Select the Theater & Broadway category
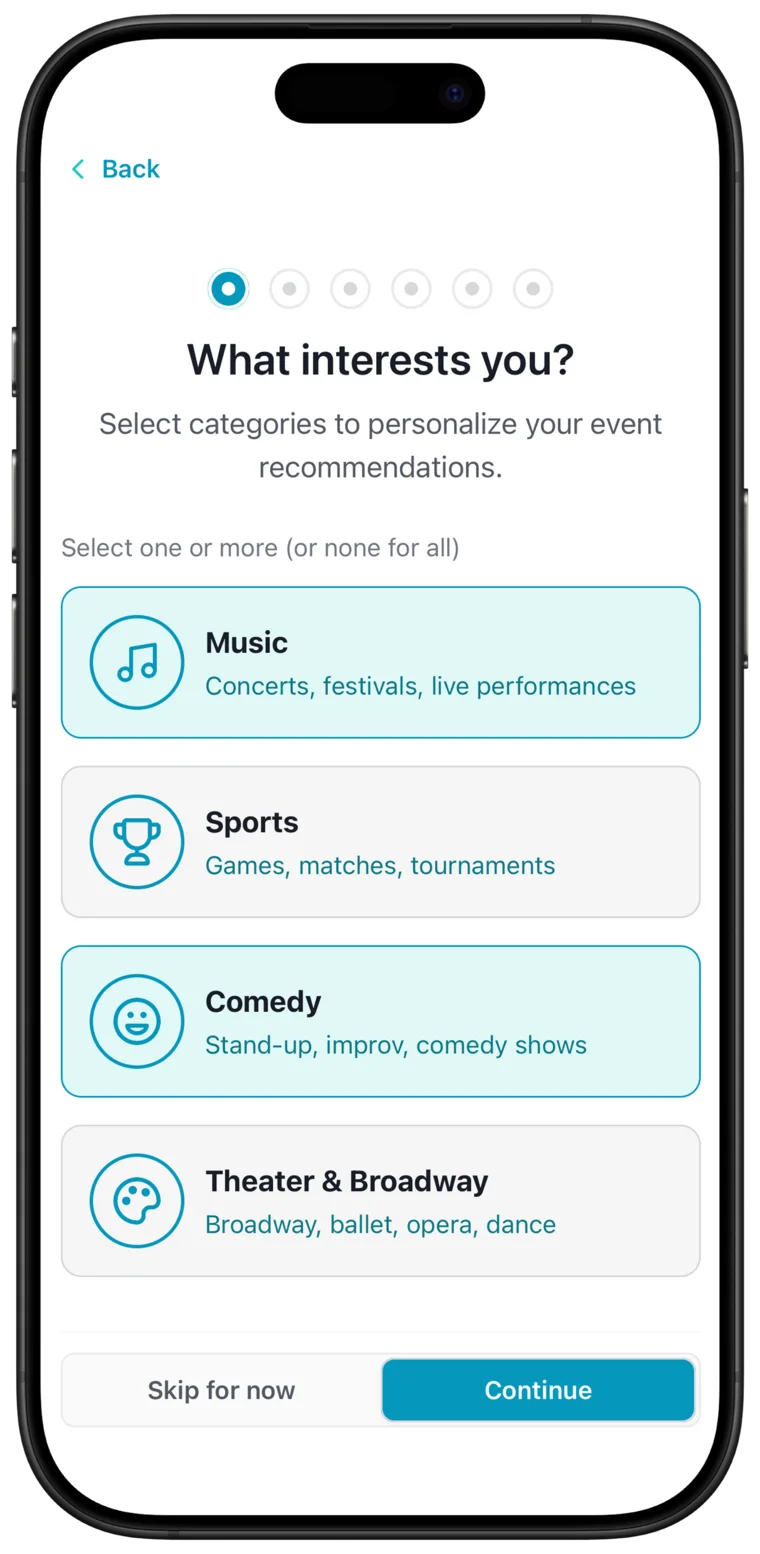The height and width of the screenshot is (1554, 760). (380, 1200)
